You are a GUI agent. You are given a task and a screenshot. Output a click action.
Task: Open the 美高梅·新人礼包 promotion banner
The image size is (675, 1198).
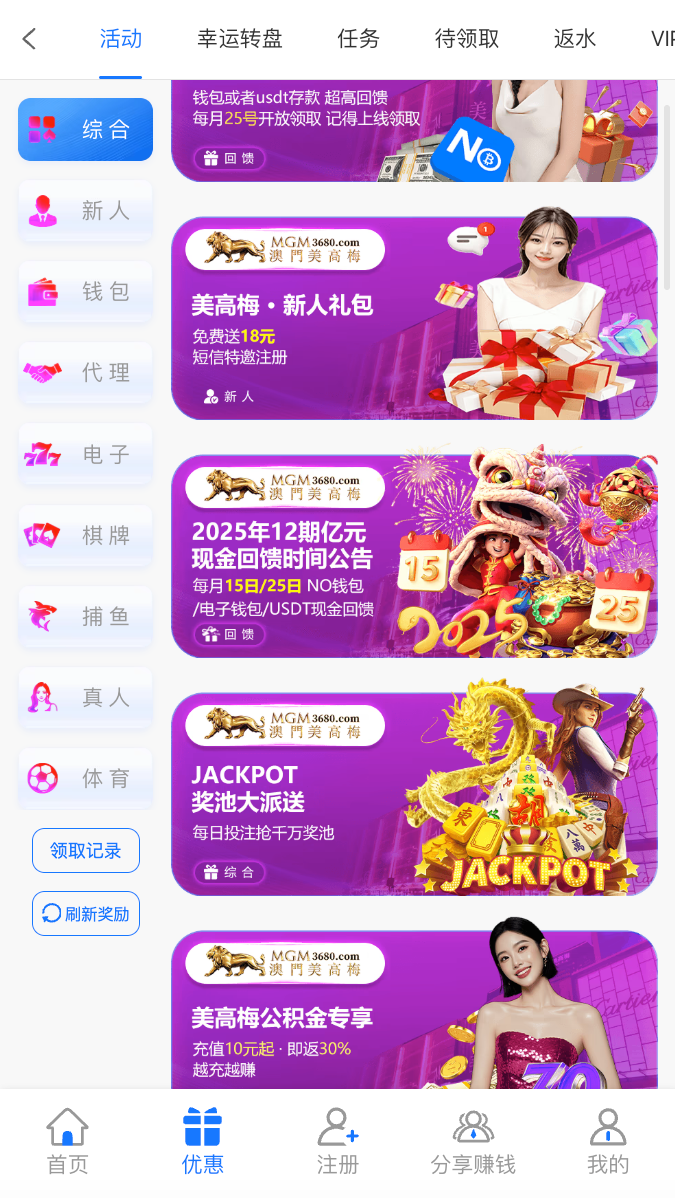414,318
